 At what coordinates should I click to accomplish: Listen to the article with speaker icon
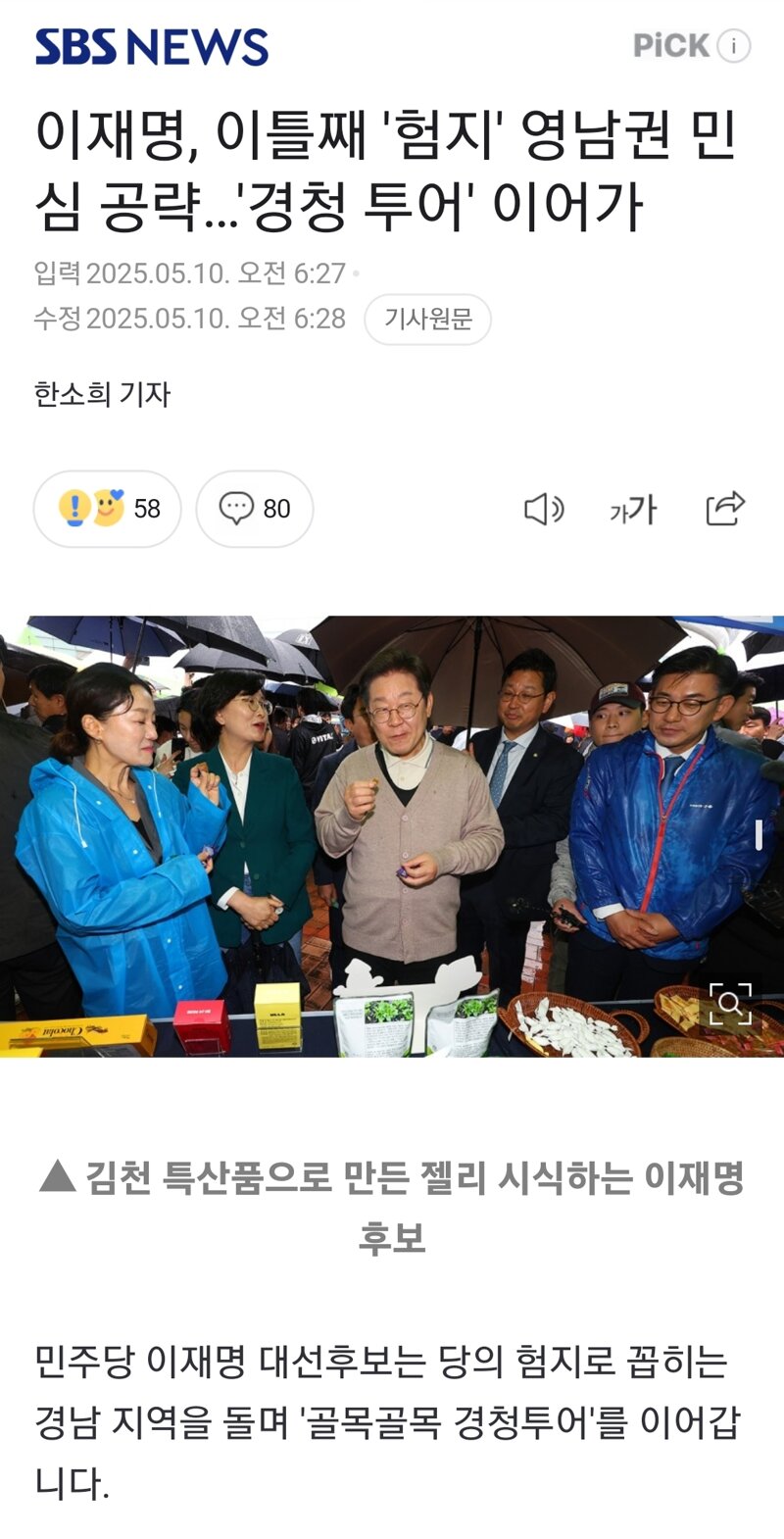pyautogui.click(x=544, y=510)
